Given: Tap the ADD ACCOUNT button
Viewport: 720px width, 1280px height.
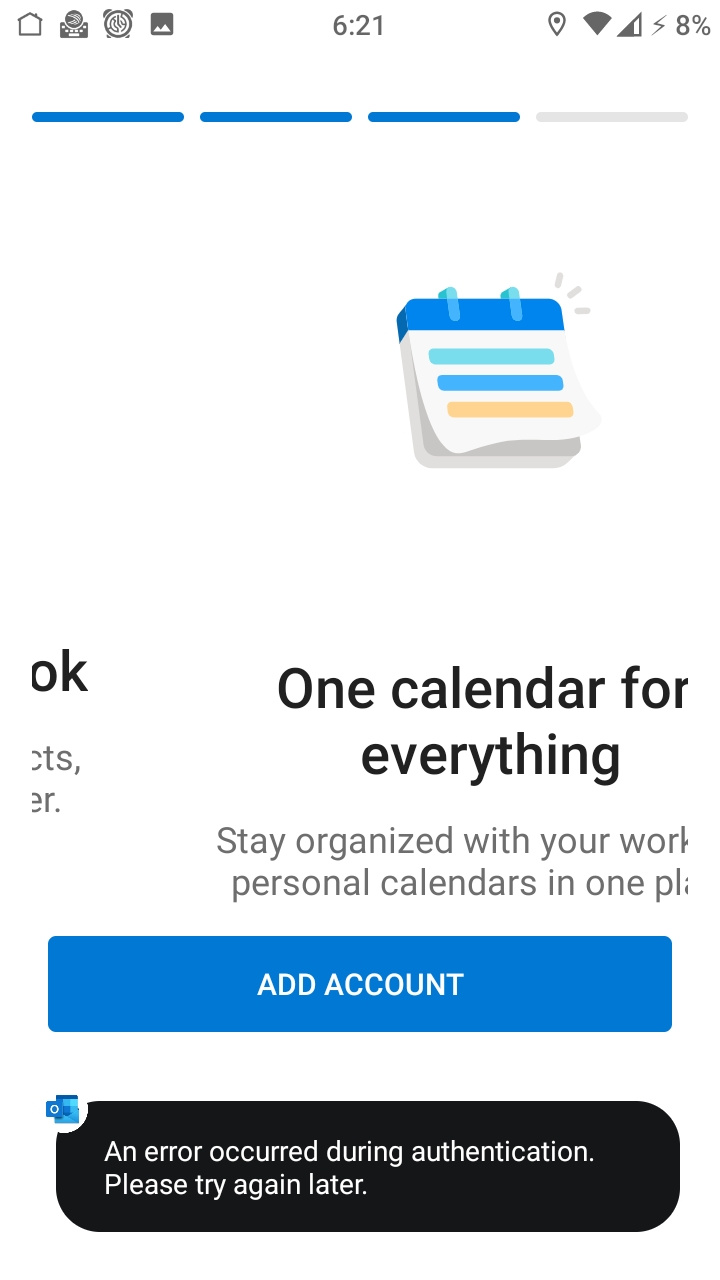Looking at the screenshot, I should coord(360,984).
